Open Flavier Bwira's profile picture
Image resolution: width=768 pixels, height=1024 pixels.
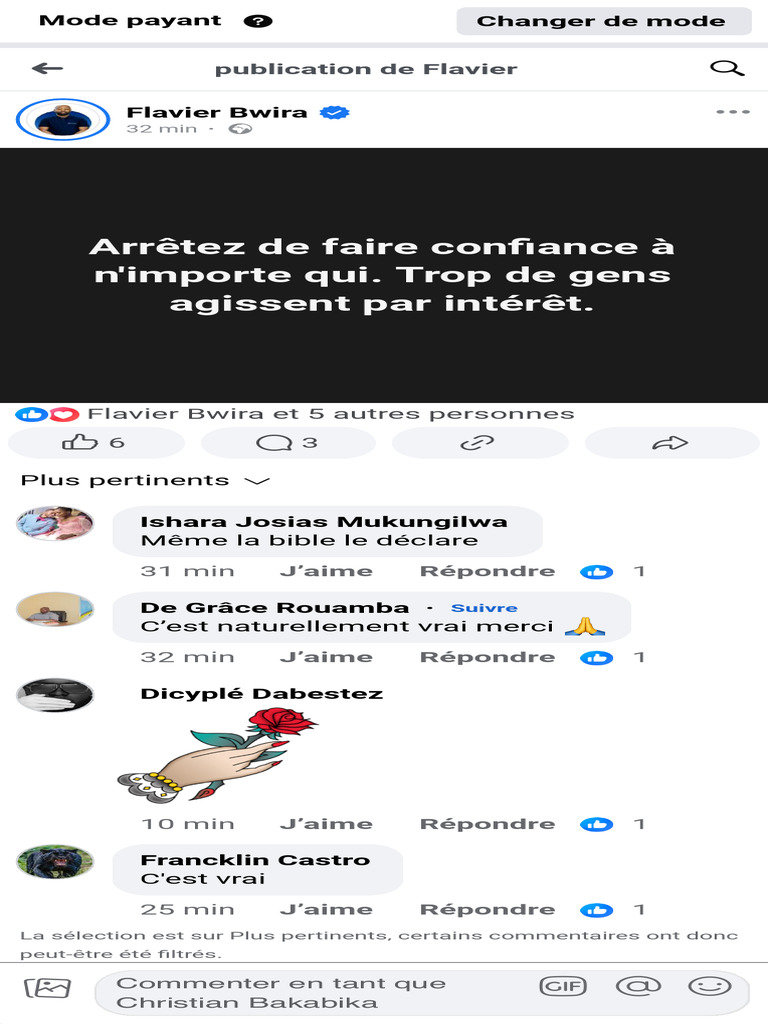coord(63,120)
